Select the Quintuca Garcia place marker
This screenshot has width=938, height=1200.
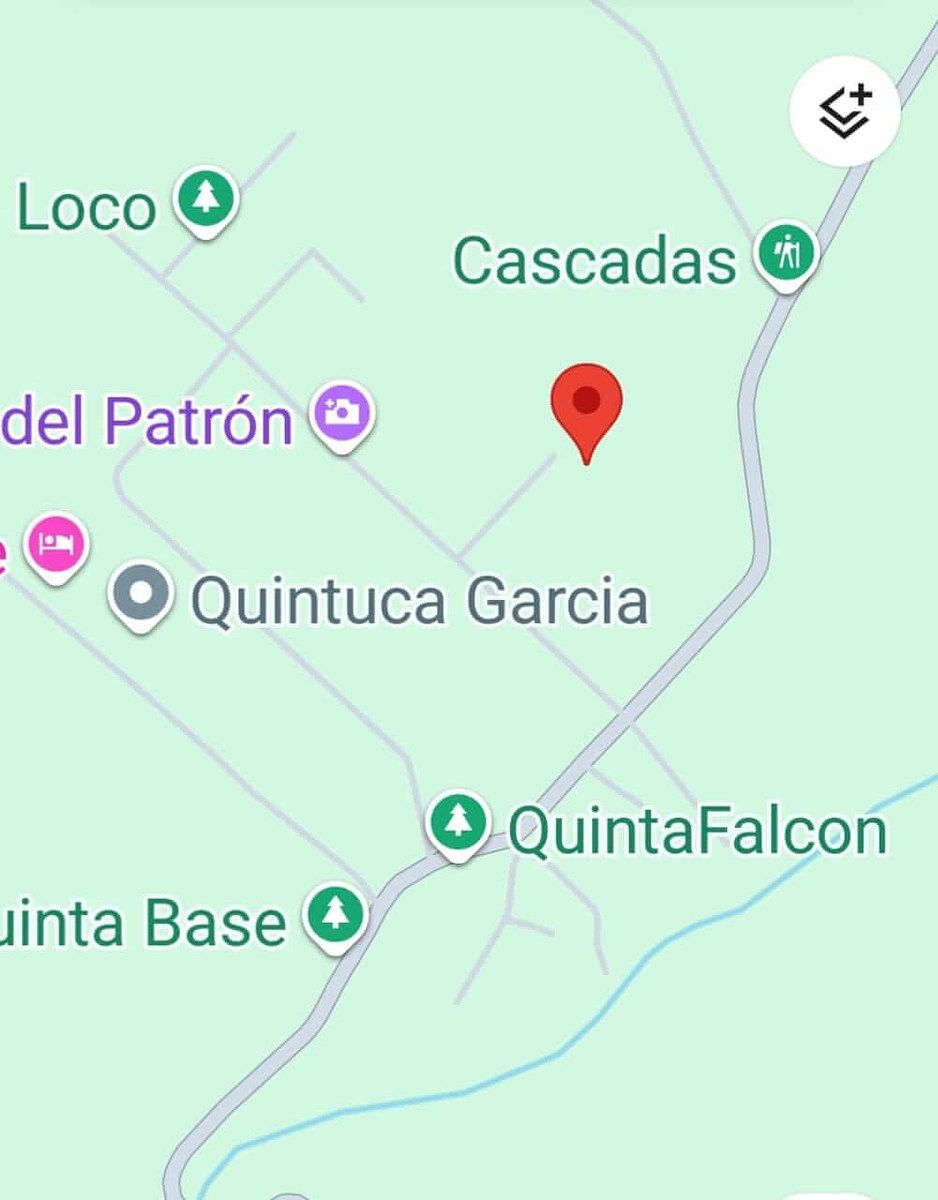[x=141, y=593]
